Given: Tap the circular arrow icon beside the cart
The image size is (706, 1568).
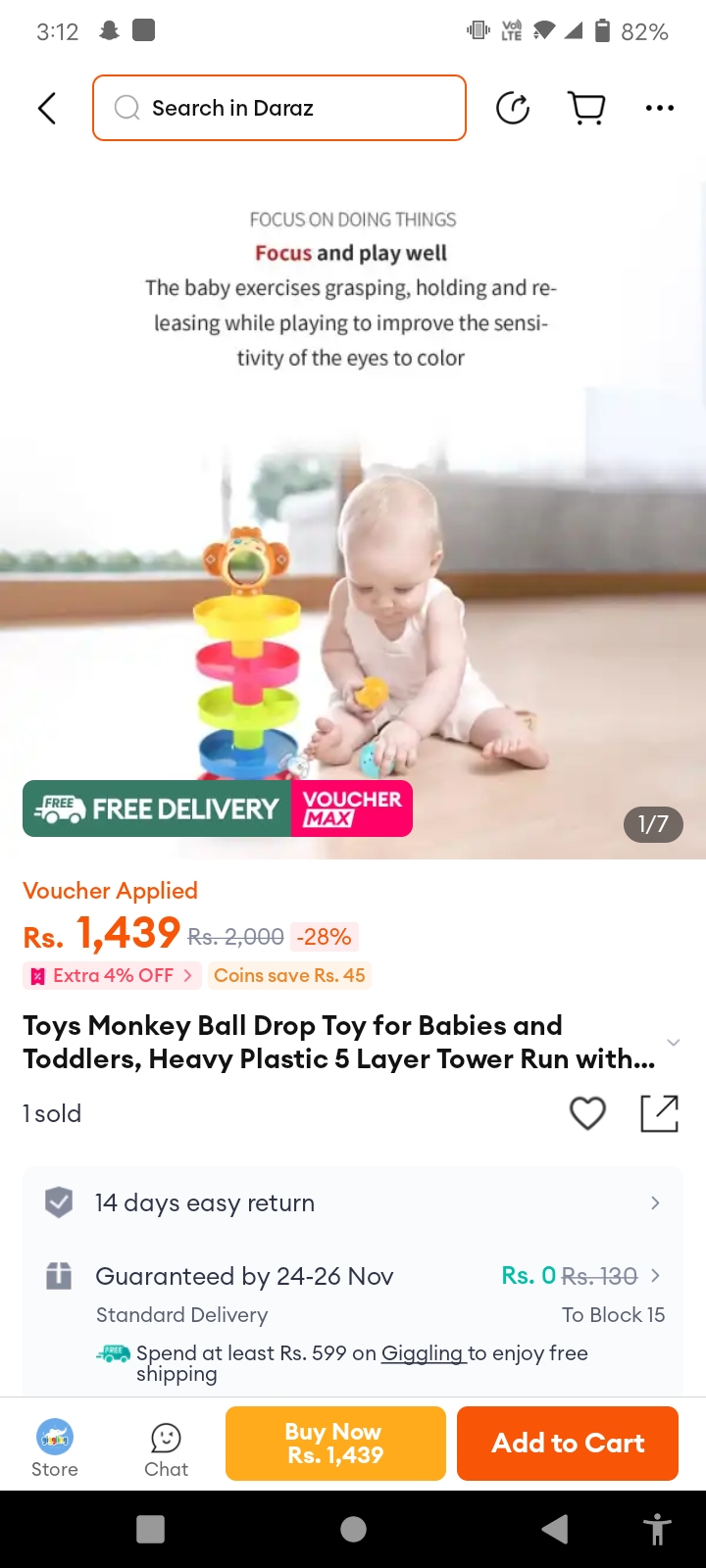Looking at the screenshot, I should point(513,108).
